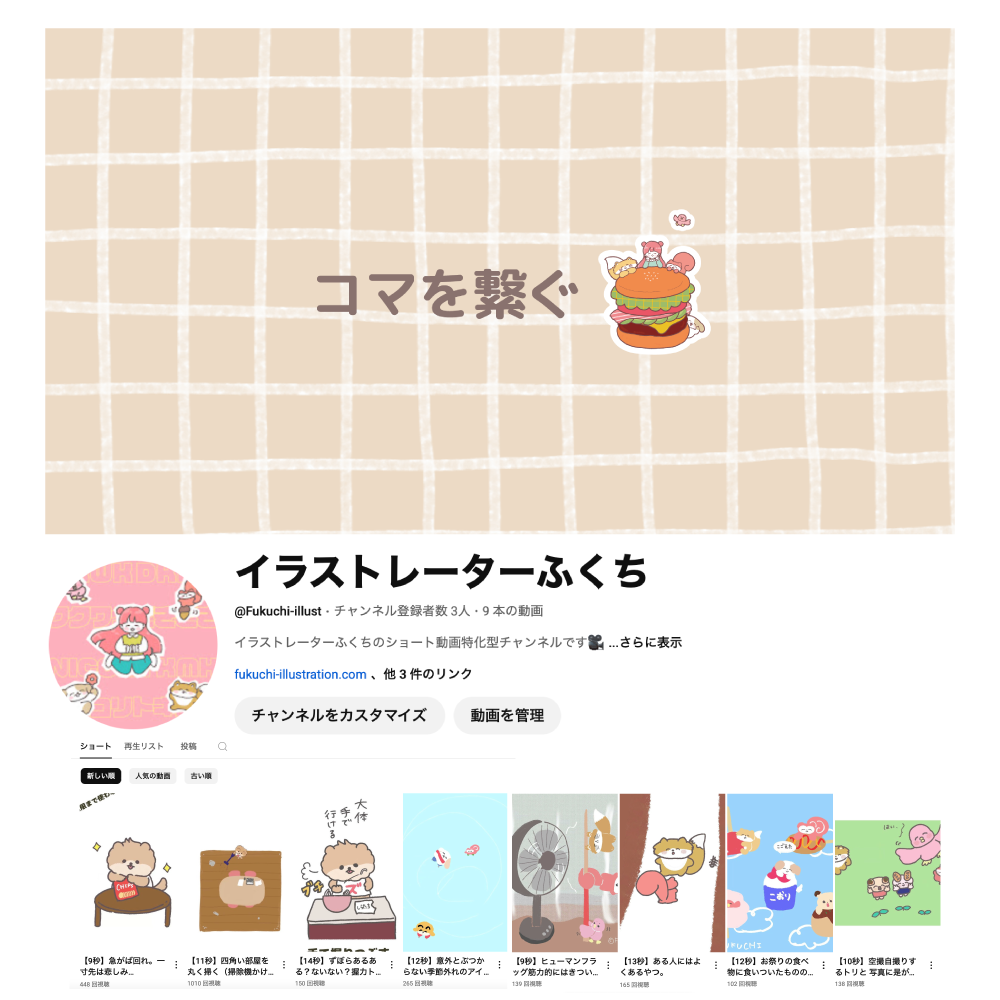Screen dimensions: 1000x1000
Task: Switch to the 再生リスト tab
Action: tap(144, 746)
